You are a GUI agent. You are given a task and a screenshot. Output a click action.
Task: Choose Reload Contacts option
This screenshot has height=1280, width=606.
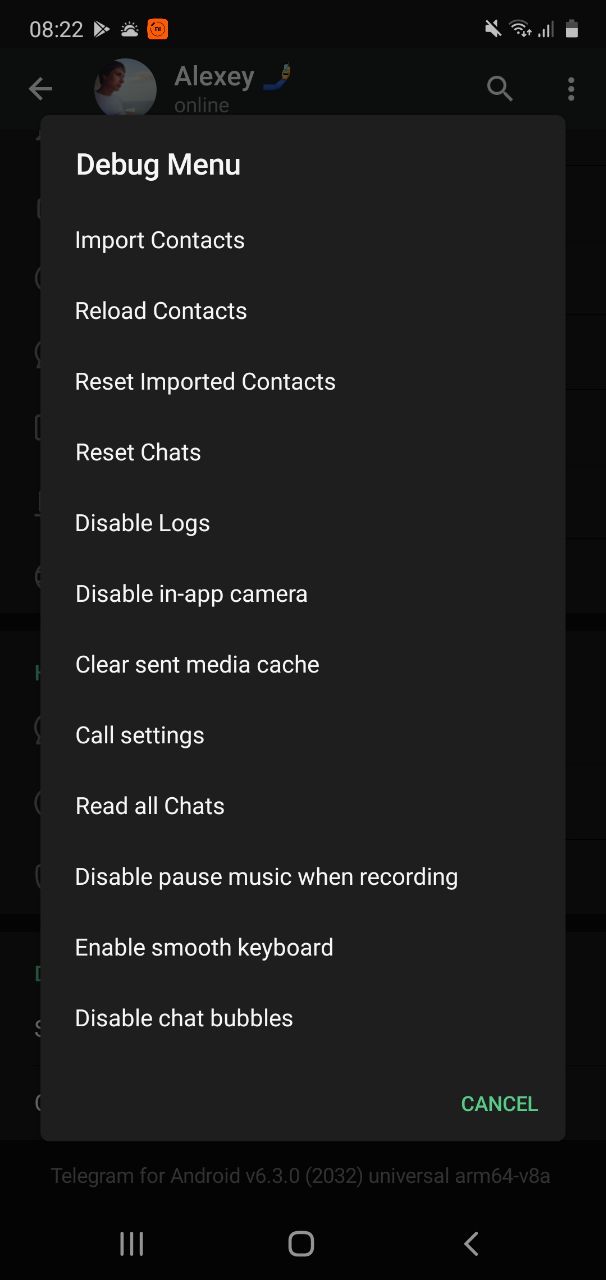(x=161, y=311)
